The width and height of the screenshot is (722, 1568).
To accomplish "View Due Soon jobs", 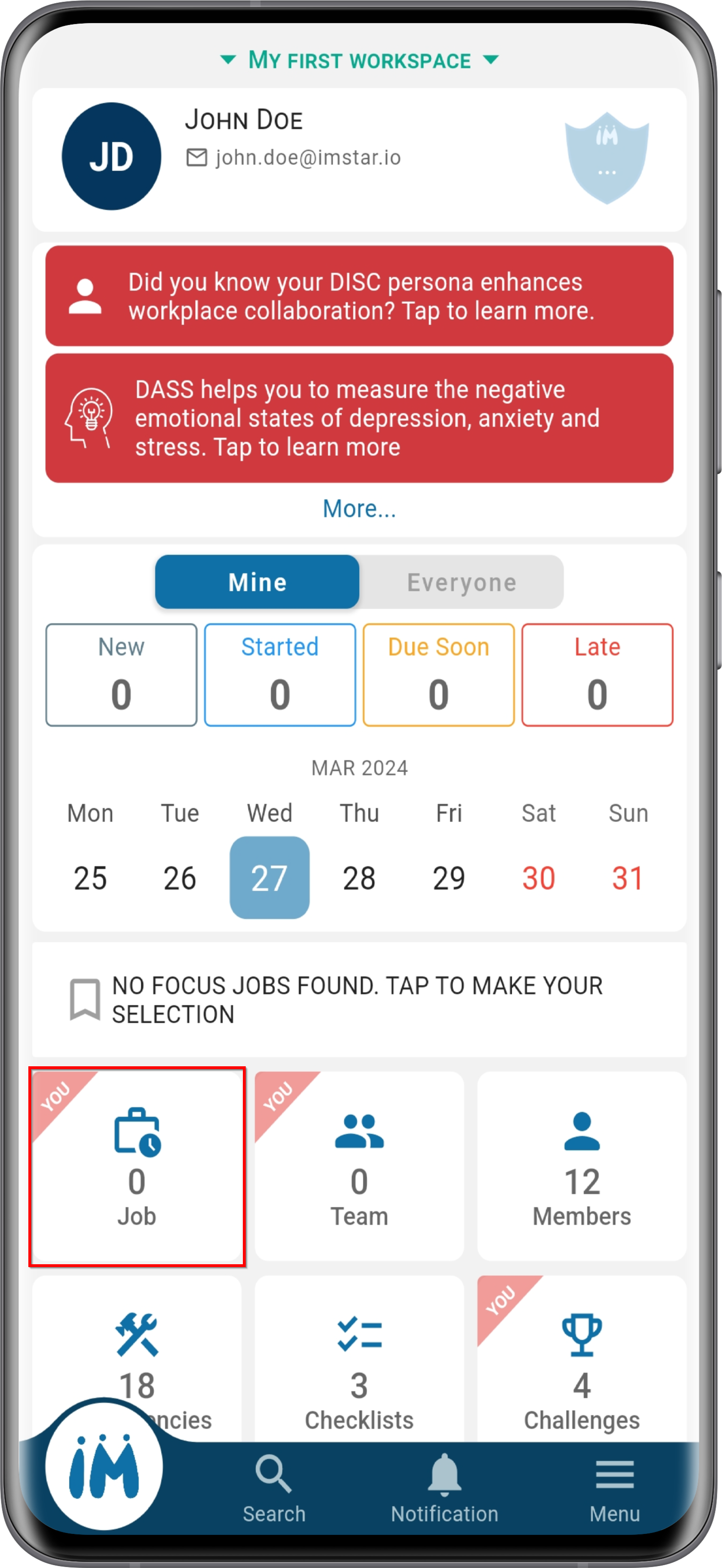I will click(438, 675).
